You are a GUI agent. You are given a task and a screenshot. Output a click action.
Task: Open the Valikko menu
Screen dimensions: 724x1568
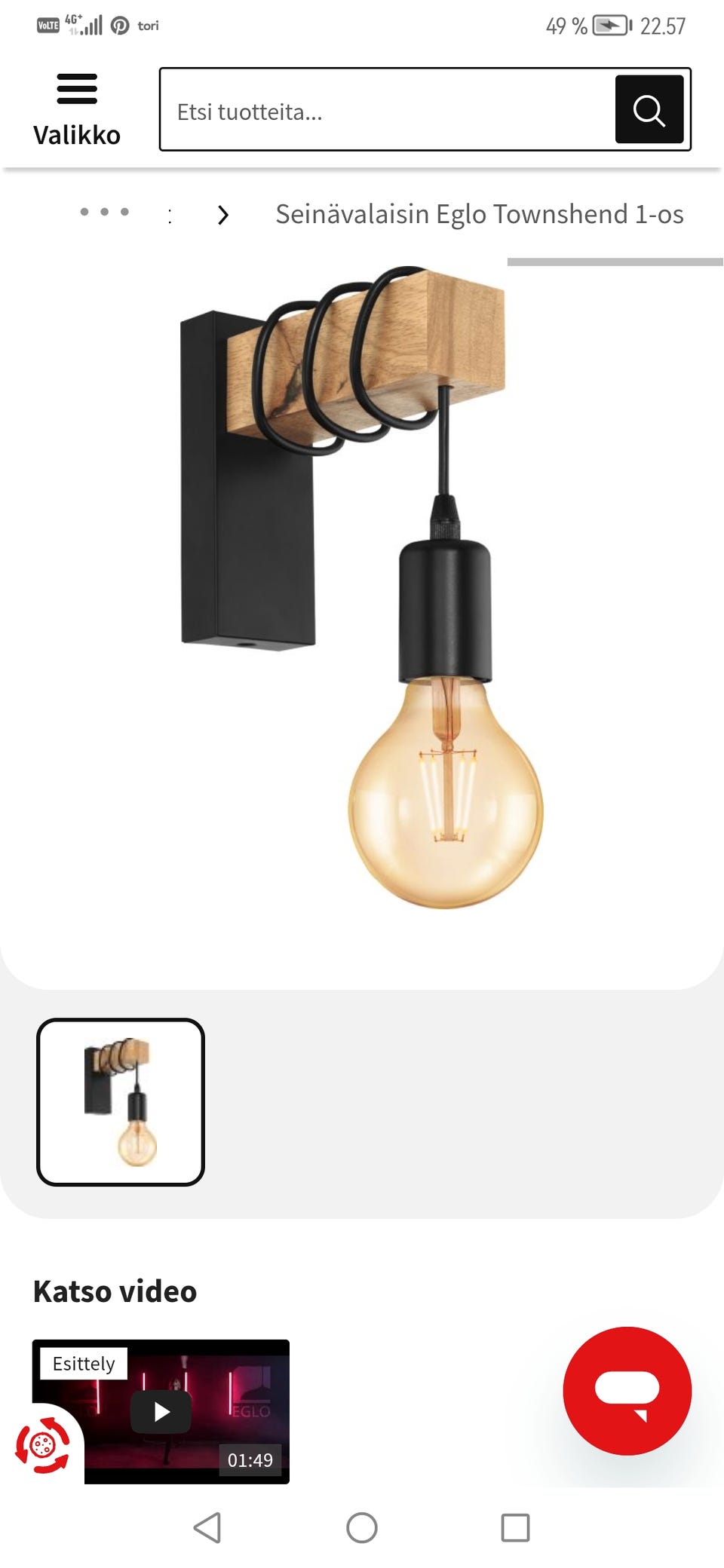(77, 110)
